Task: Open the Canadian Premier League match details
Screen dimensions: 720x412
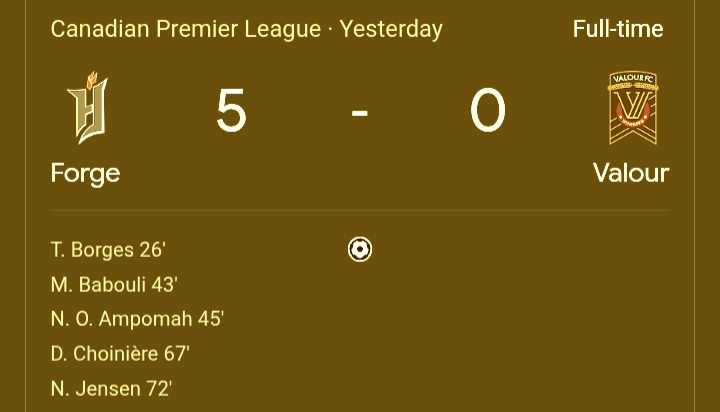Action: [246, 29]
